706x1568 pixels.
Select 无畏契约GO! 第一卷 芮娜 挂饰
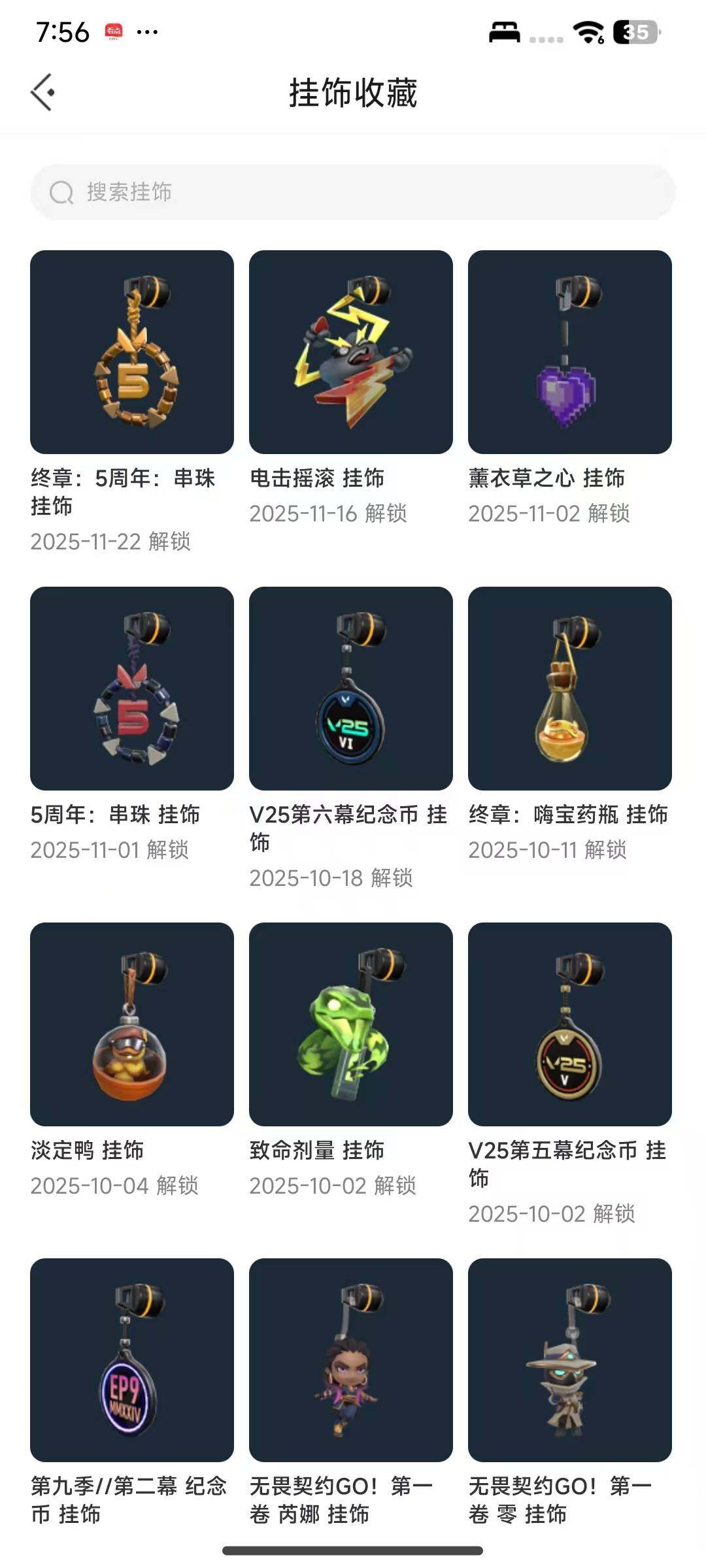[x=351, y=1360]
